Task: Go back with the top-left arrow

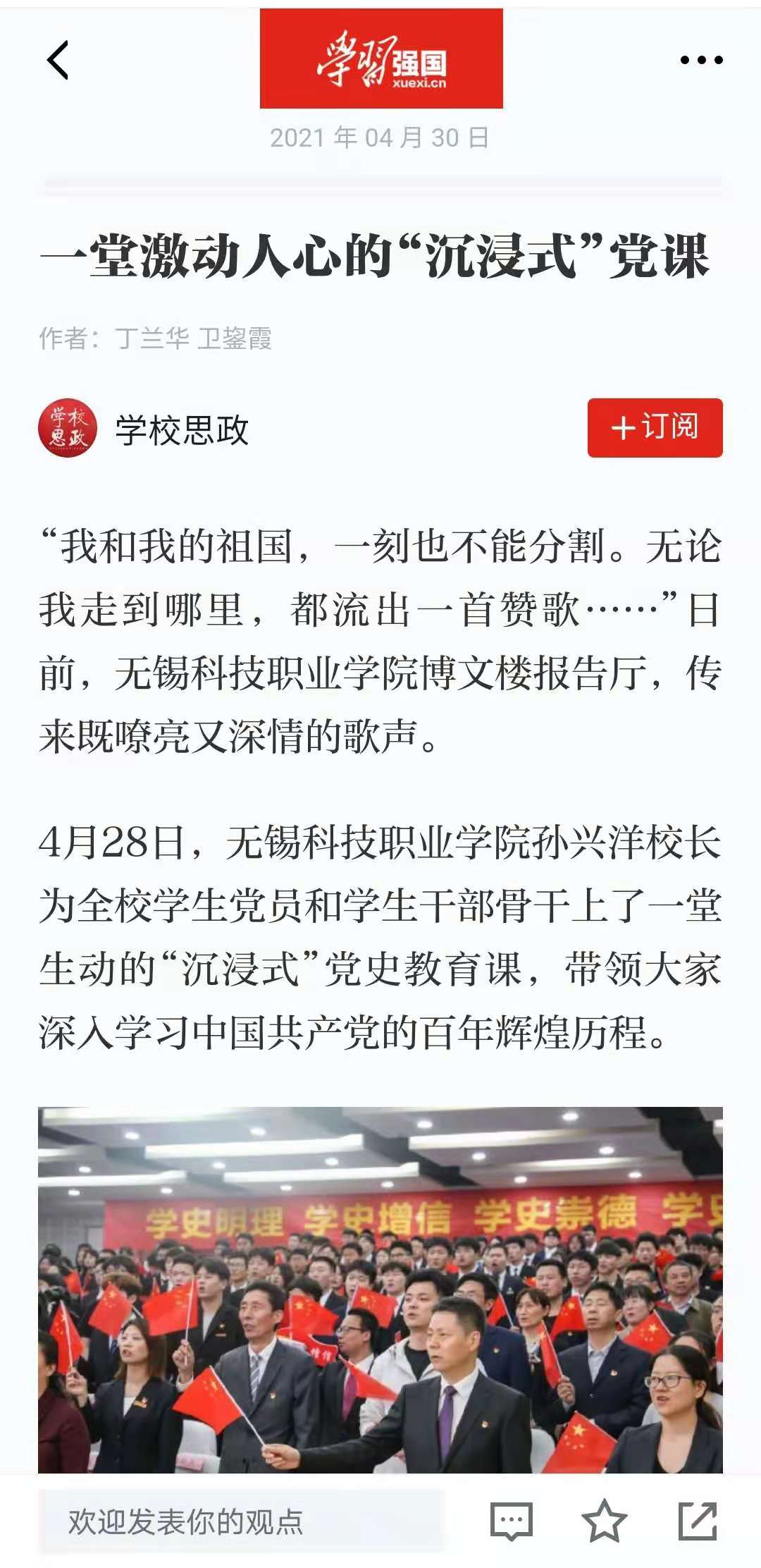Action: 58,60
